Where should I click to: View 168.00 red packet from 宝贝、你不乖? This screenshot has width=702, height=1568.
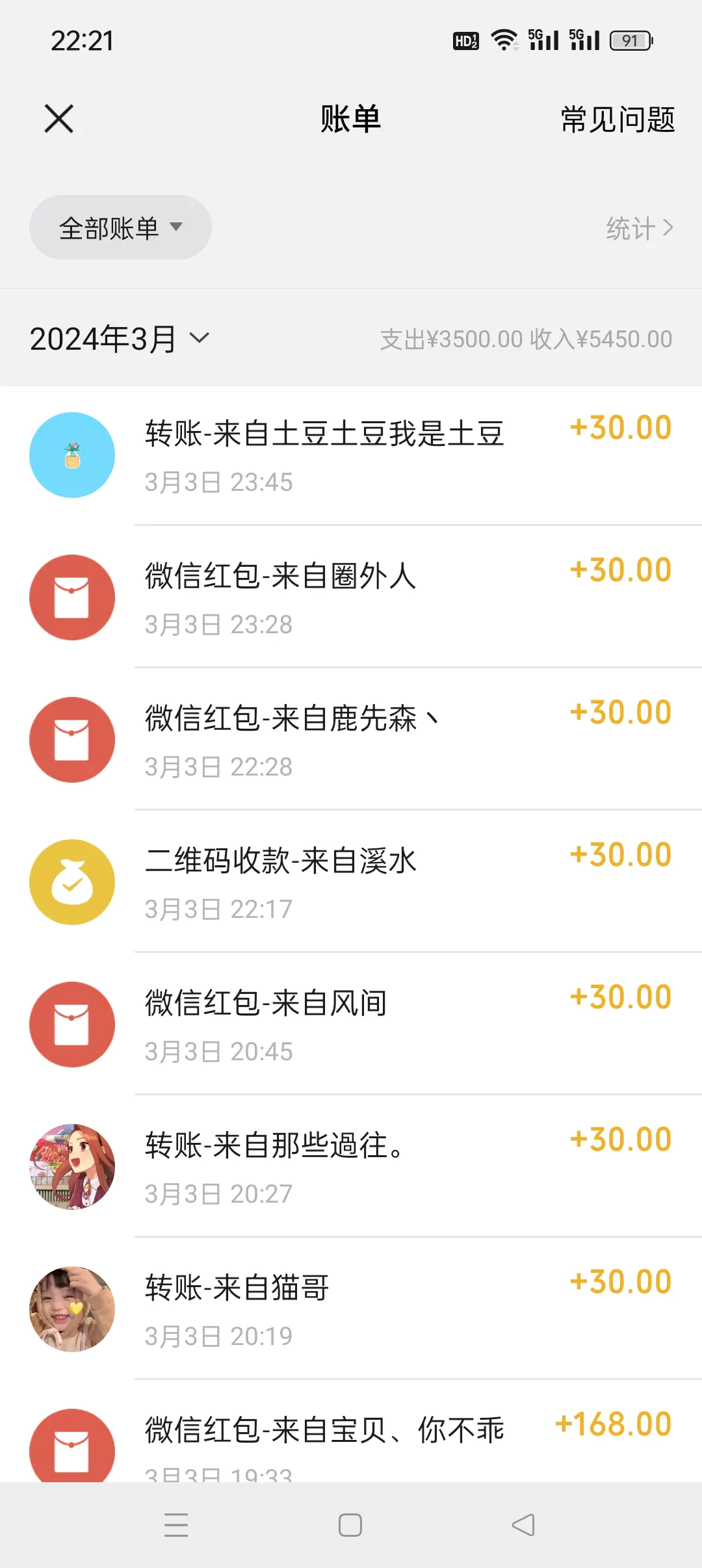point(351,1440)
